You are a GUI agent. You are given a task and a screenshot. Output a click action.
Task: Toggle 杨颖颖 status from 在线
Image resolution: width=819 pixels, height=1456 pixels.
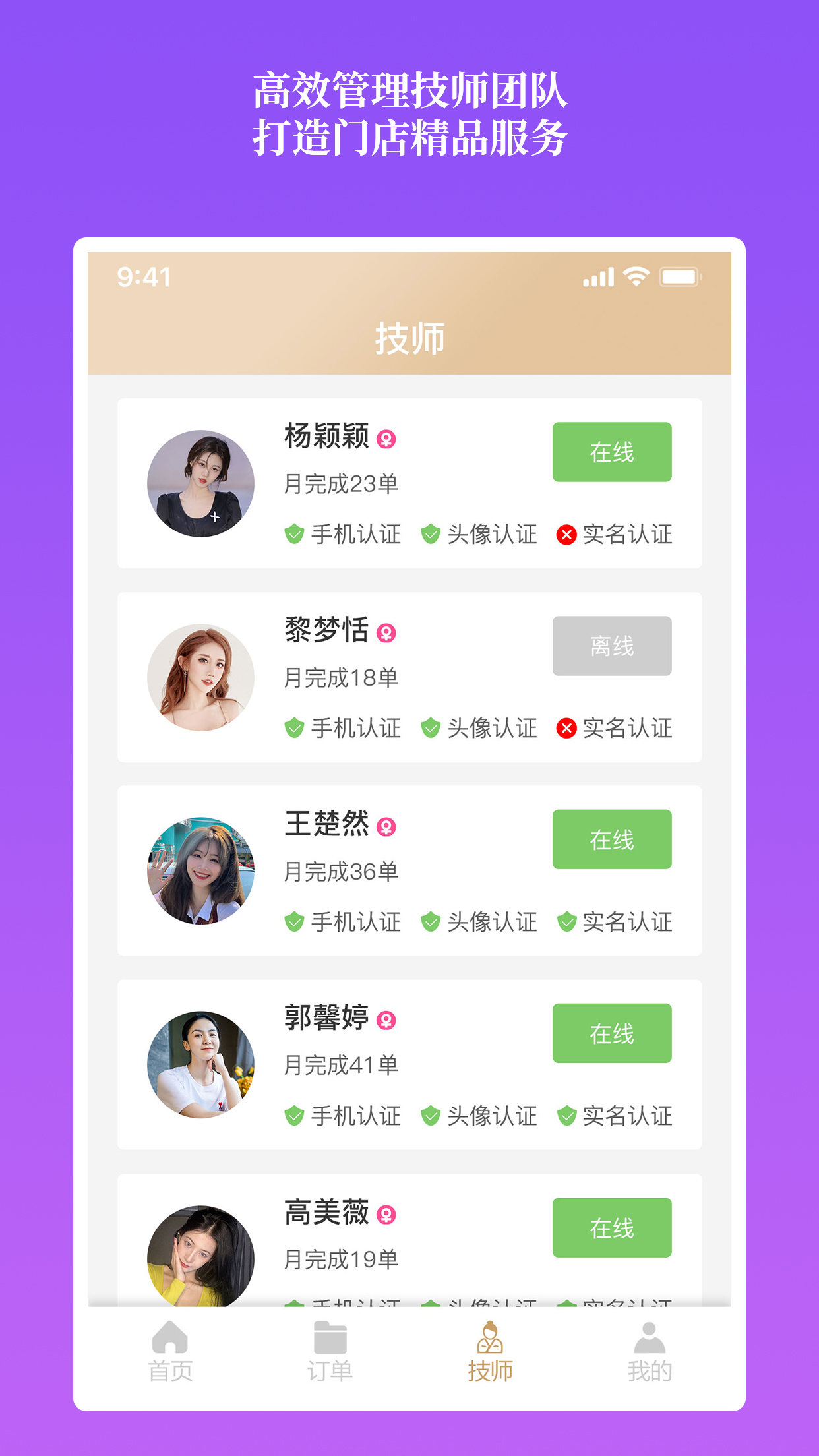tap(612, 452)
